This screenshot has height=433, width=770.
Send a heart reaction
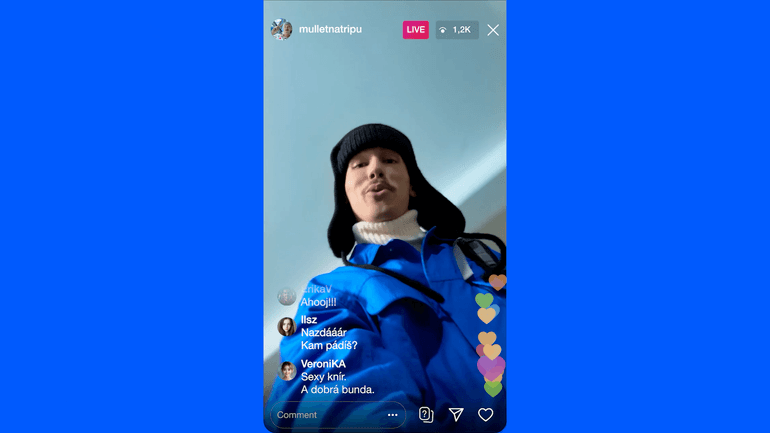click(x=485, y=415)
